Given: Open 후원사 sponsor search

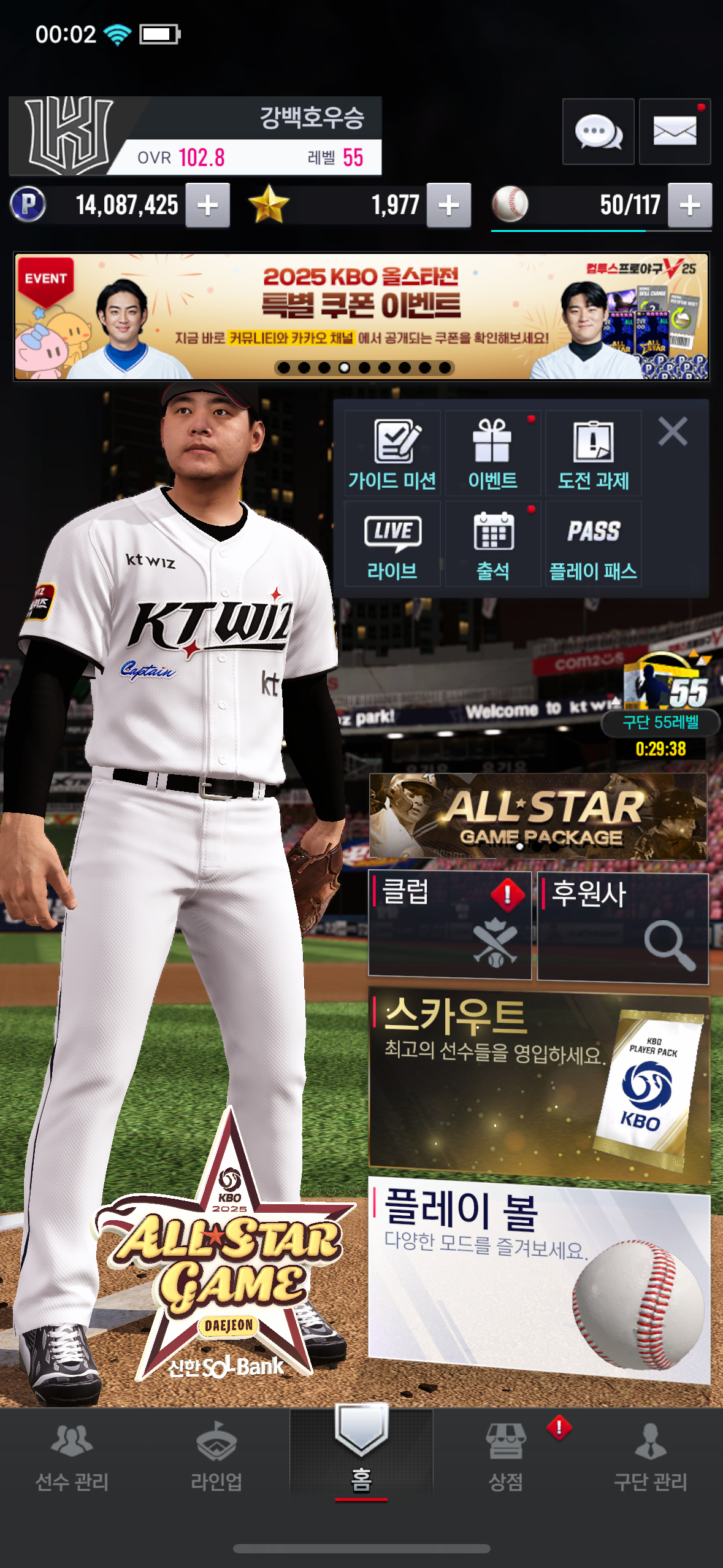Looking at the screenshot, I should 622,928.
